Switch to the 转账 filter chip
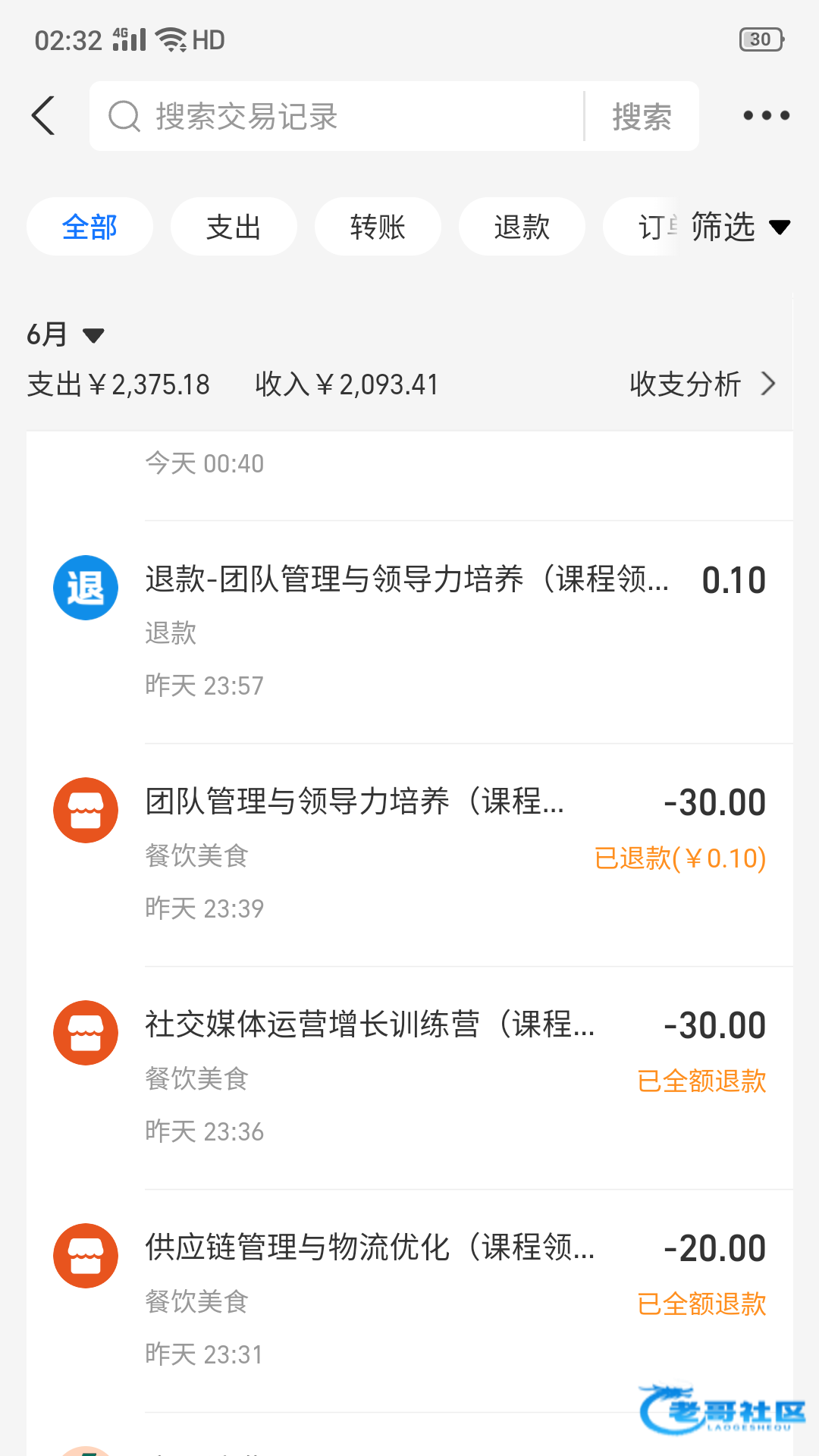The width and height of the screenshot is (819, 1456). tap(378, 227)
